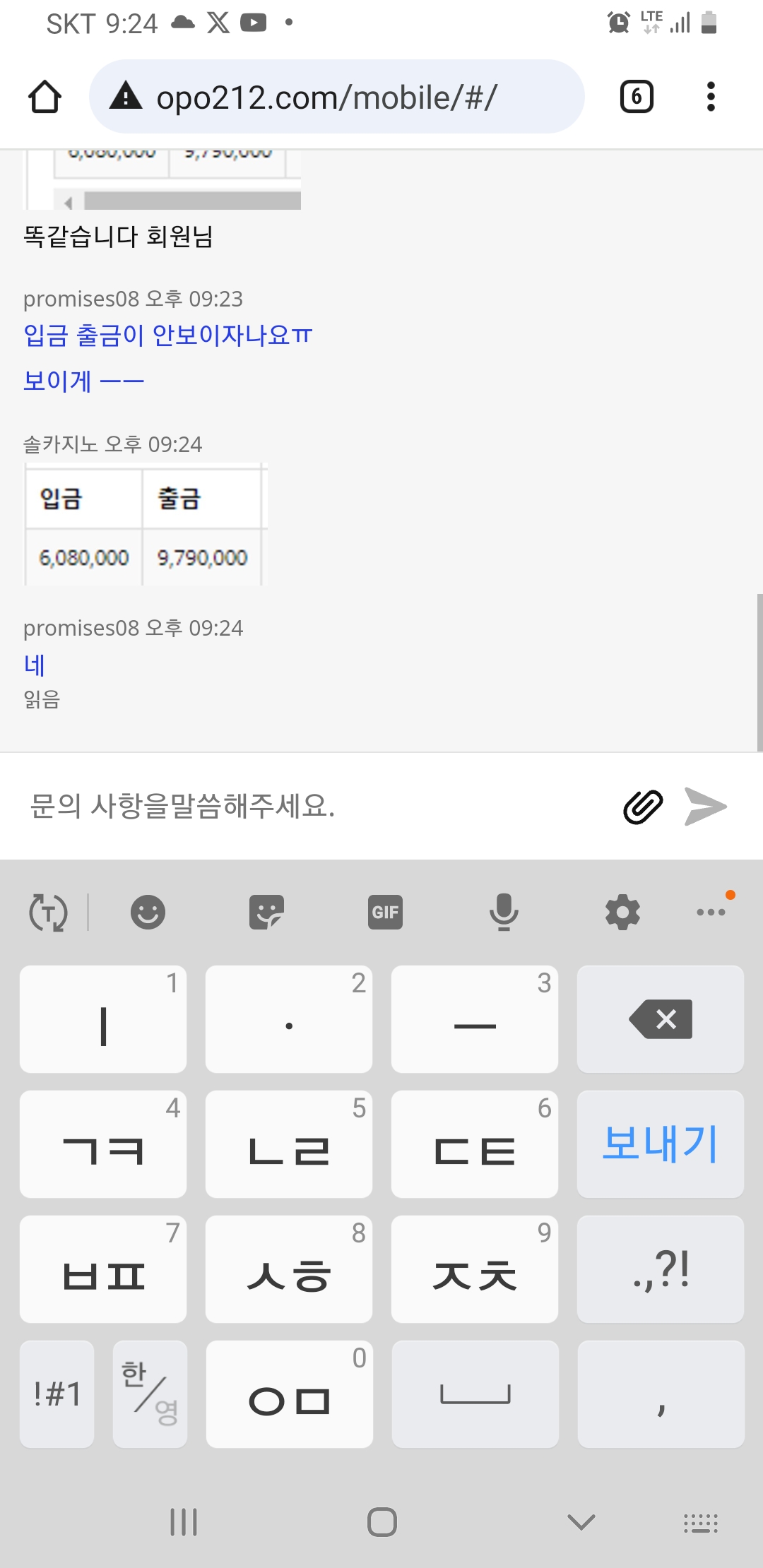
Task: Expand more keyboard toolbar options
Action: coord(712,910)
